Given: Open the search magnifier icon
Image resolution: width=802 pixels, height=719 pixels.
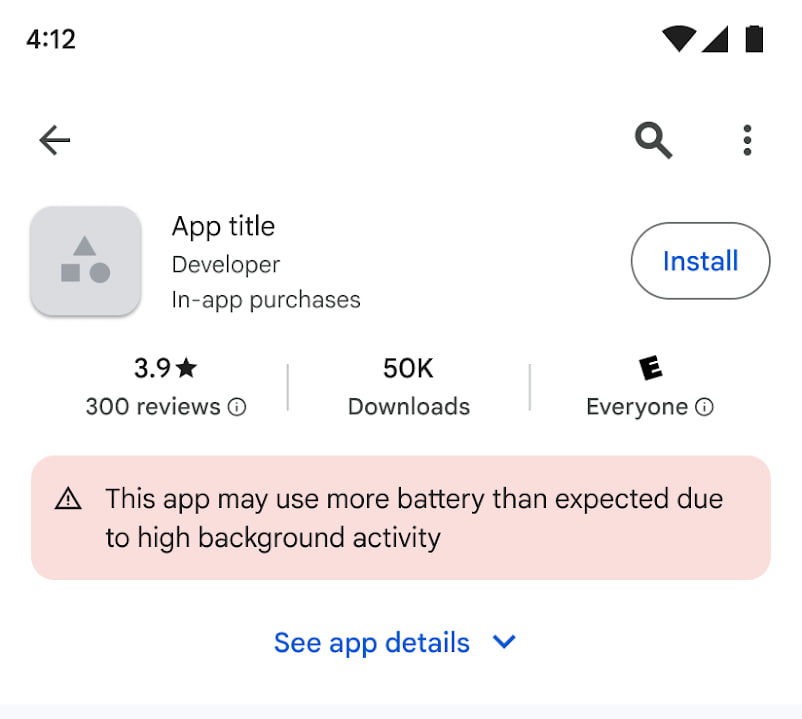Looking at the screenshot, I should [x=653, y=140].
